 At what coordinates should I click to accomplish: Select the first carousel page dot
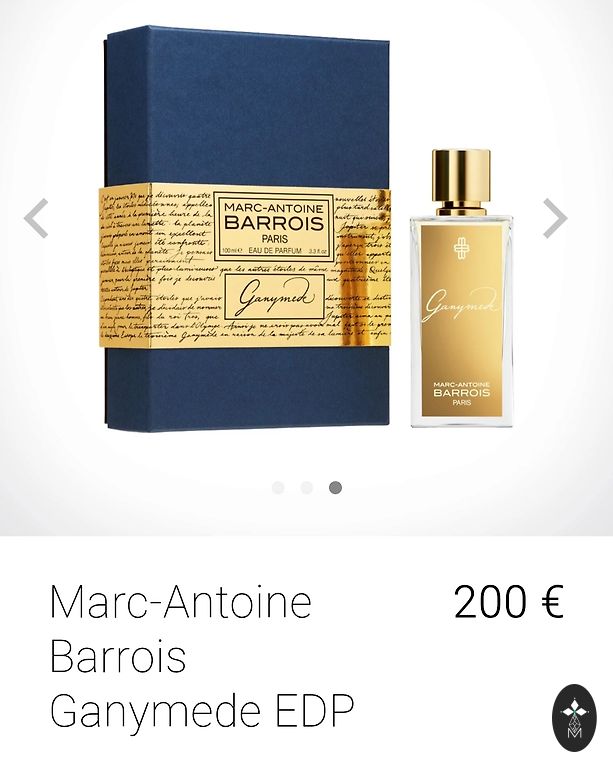(x=278, y=488)
